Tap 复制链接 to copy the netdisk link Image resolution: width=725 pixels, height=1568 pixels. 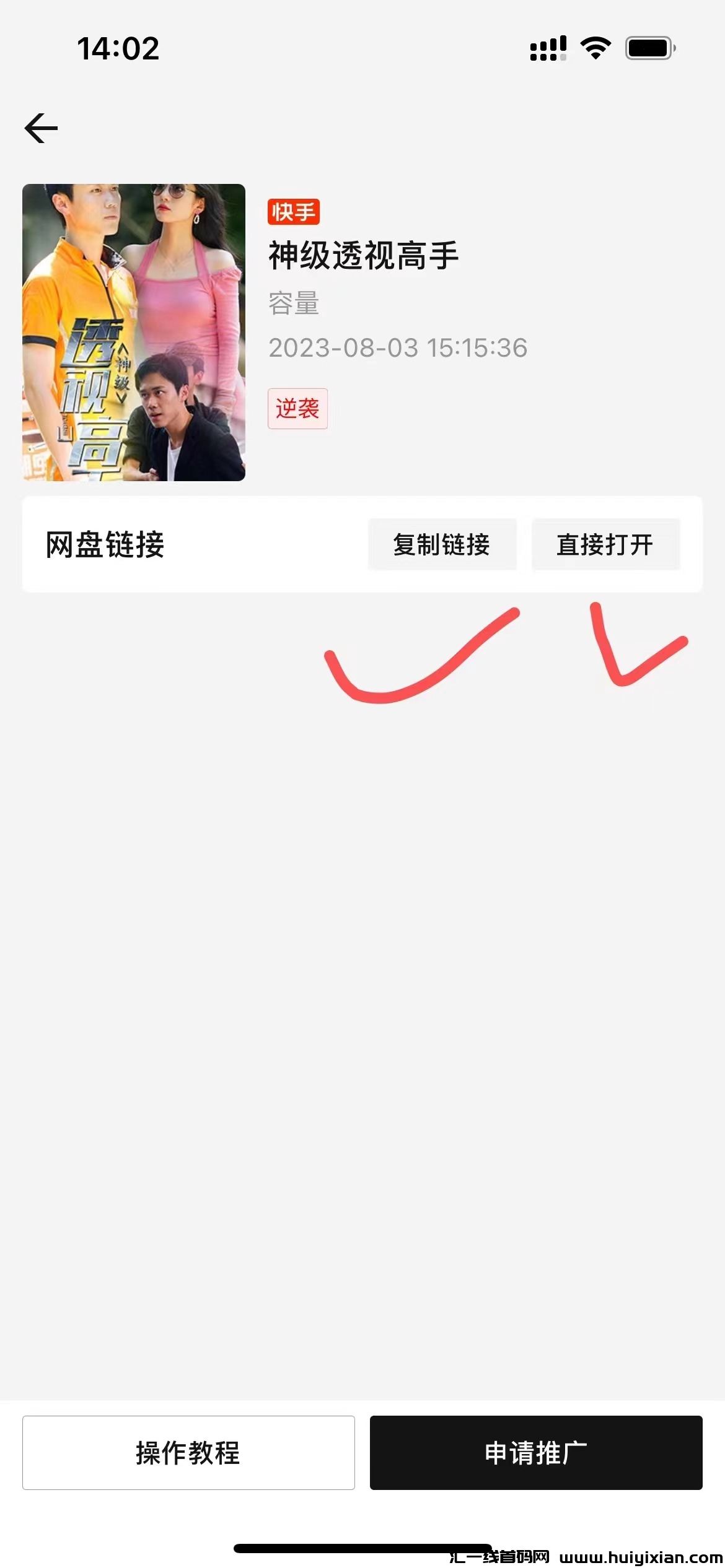pos(442,544)
